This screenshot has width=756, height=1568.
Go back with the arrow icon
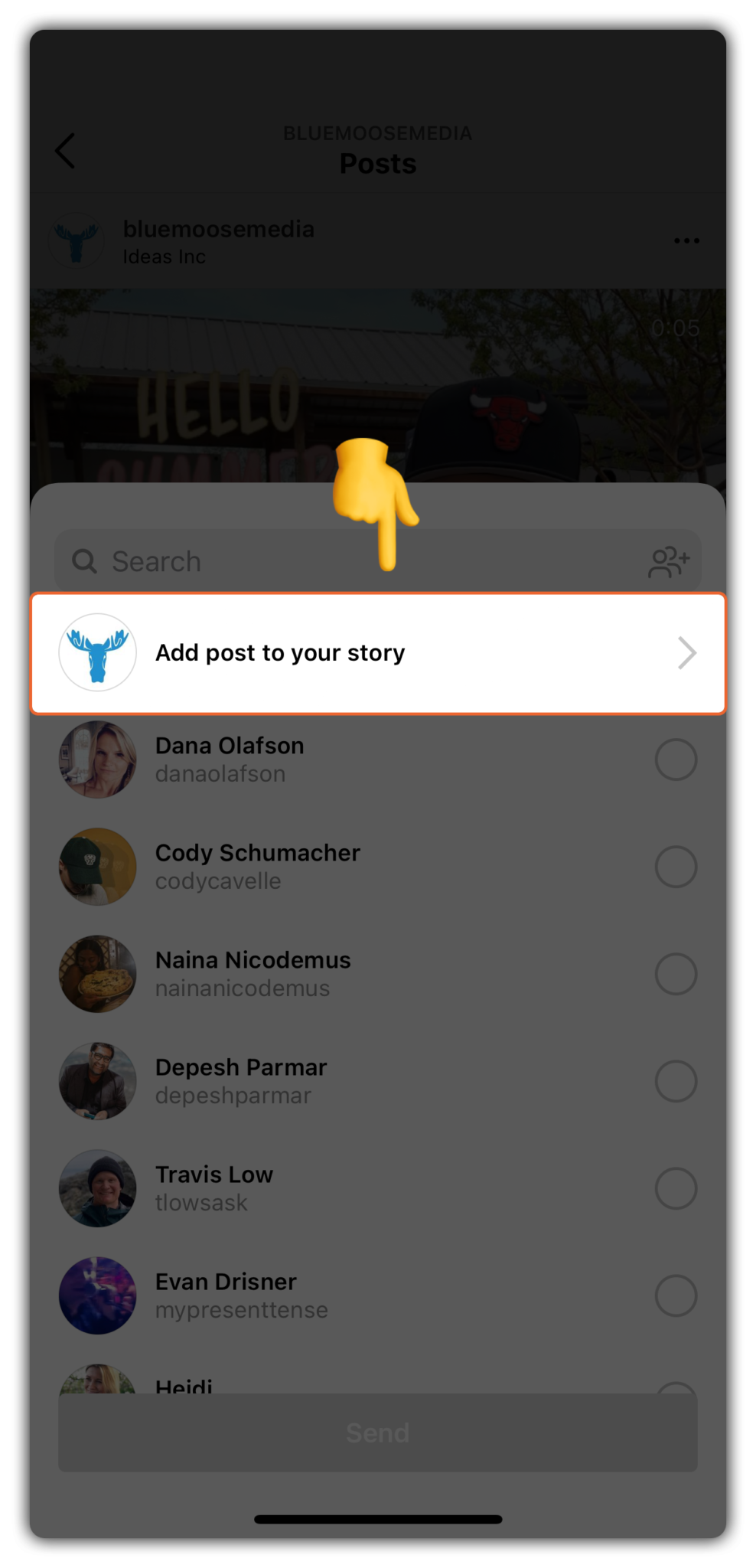(x=66, y=151)
